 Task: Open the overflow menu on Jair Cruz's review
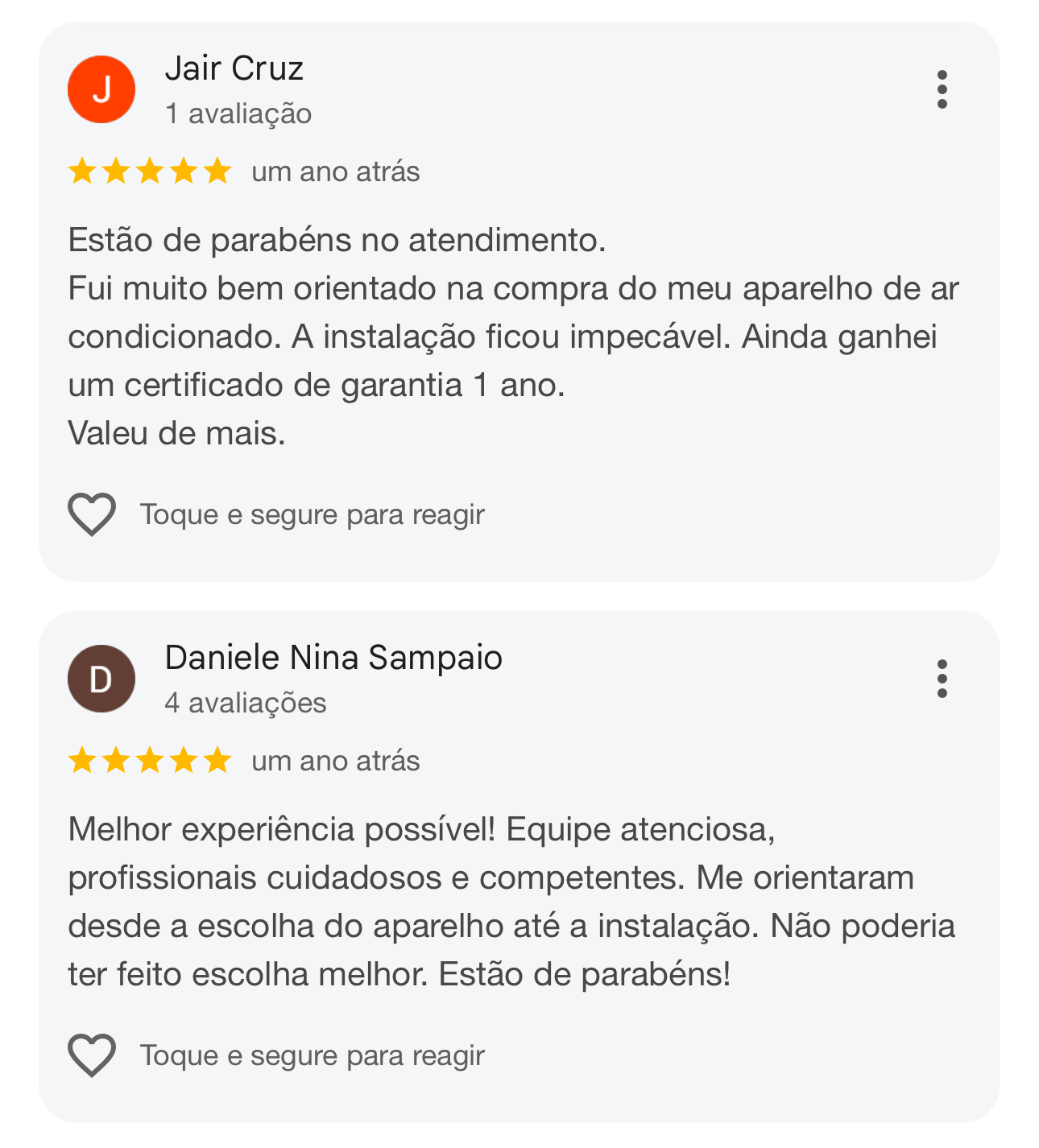(x=942, y=89)
